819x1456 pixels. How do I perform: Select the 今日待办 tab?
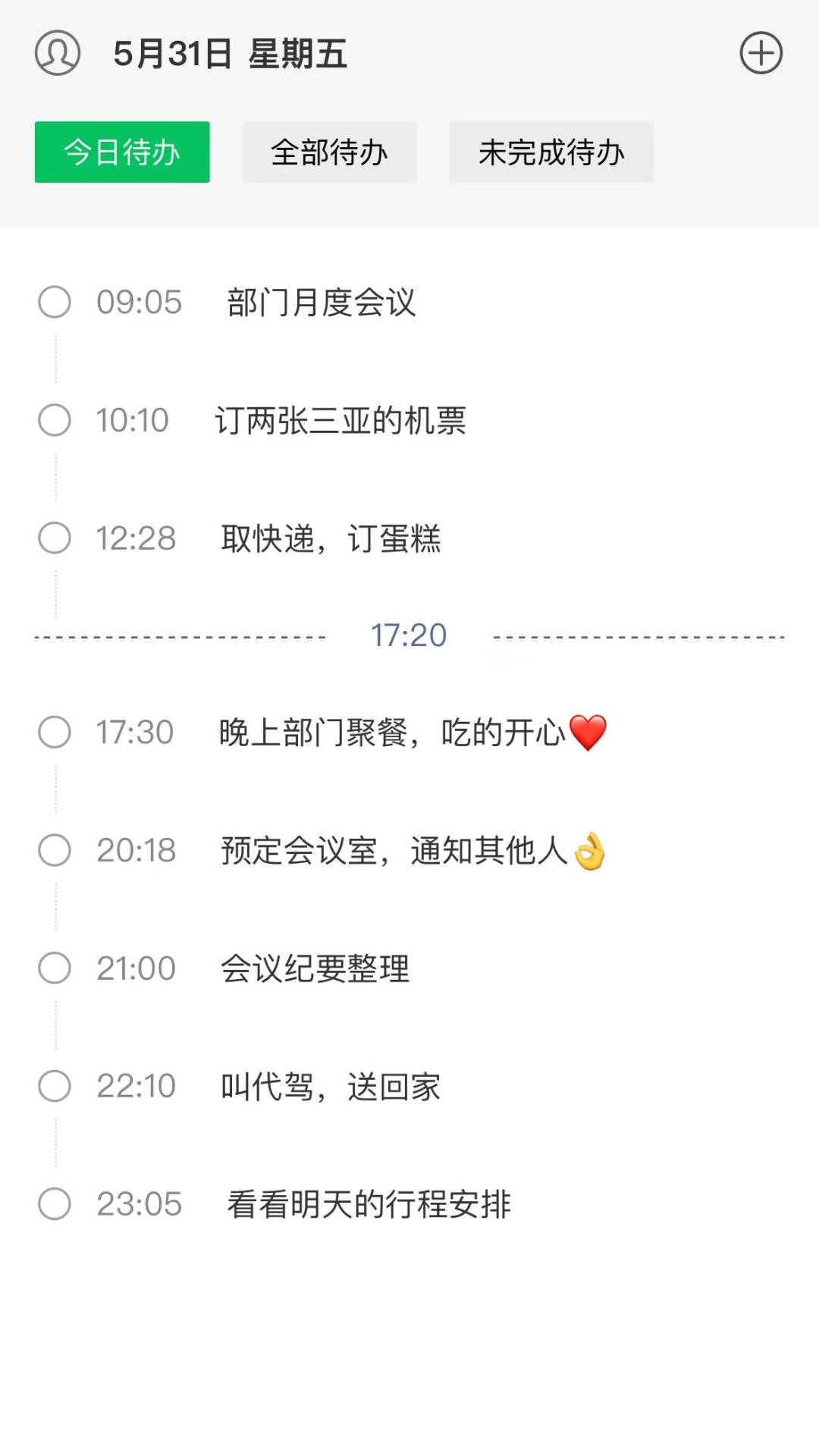[x=122, y=152]
